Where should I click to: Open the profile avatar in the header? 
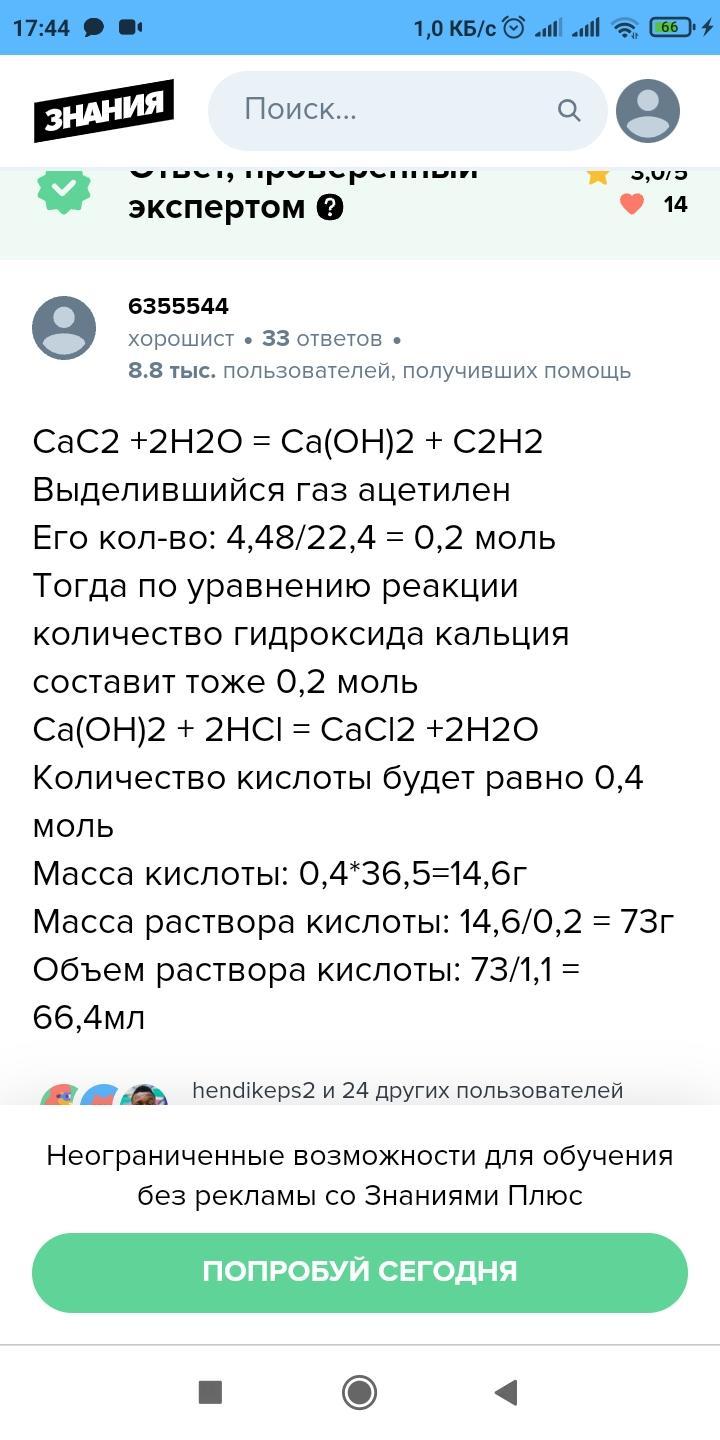click(x=648, y=110)
